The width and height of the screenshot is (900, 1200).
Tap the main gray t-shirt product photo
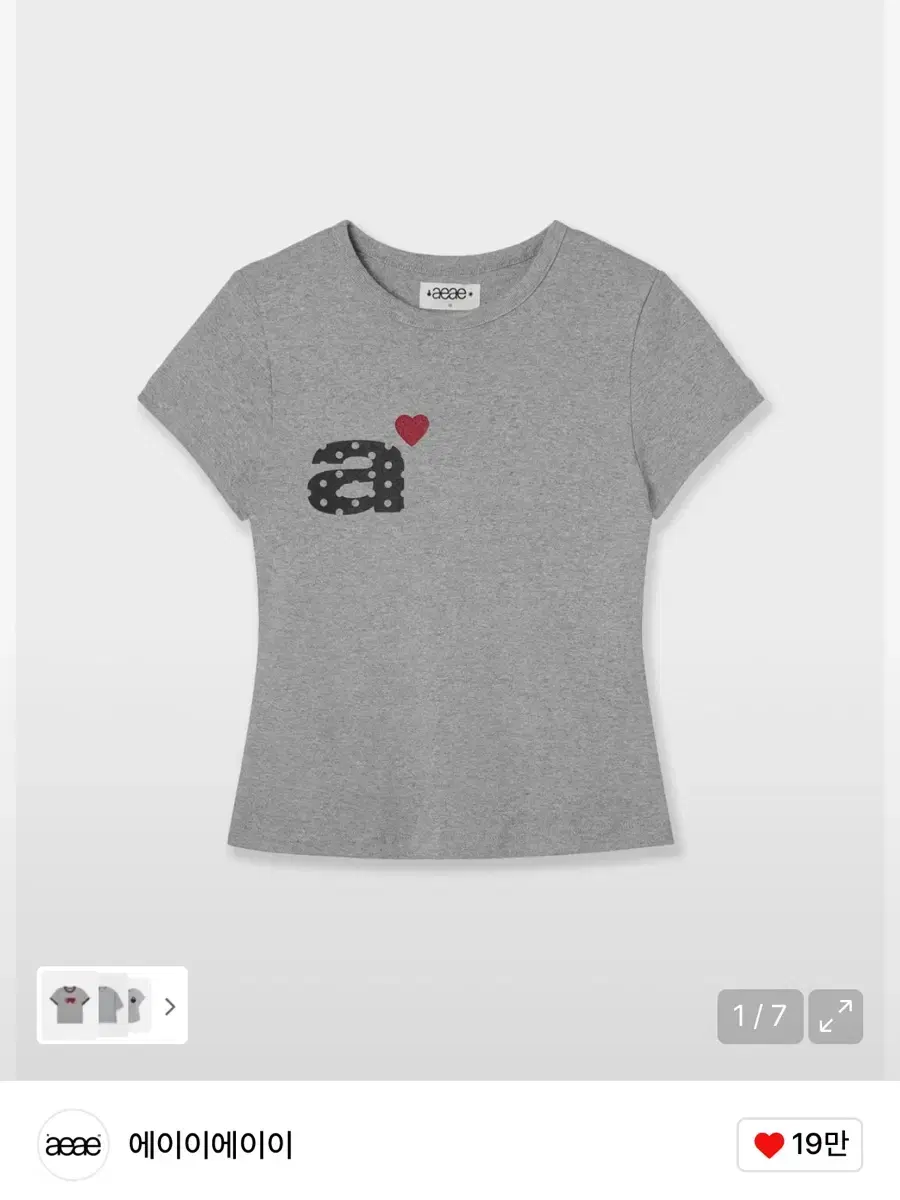(x=450, y=550)
